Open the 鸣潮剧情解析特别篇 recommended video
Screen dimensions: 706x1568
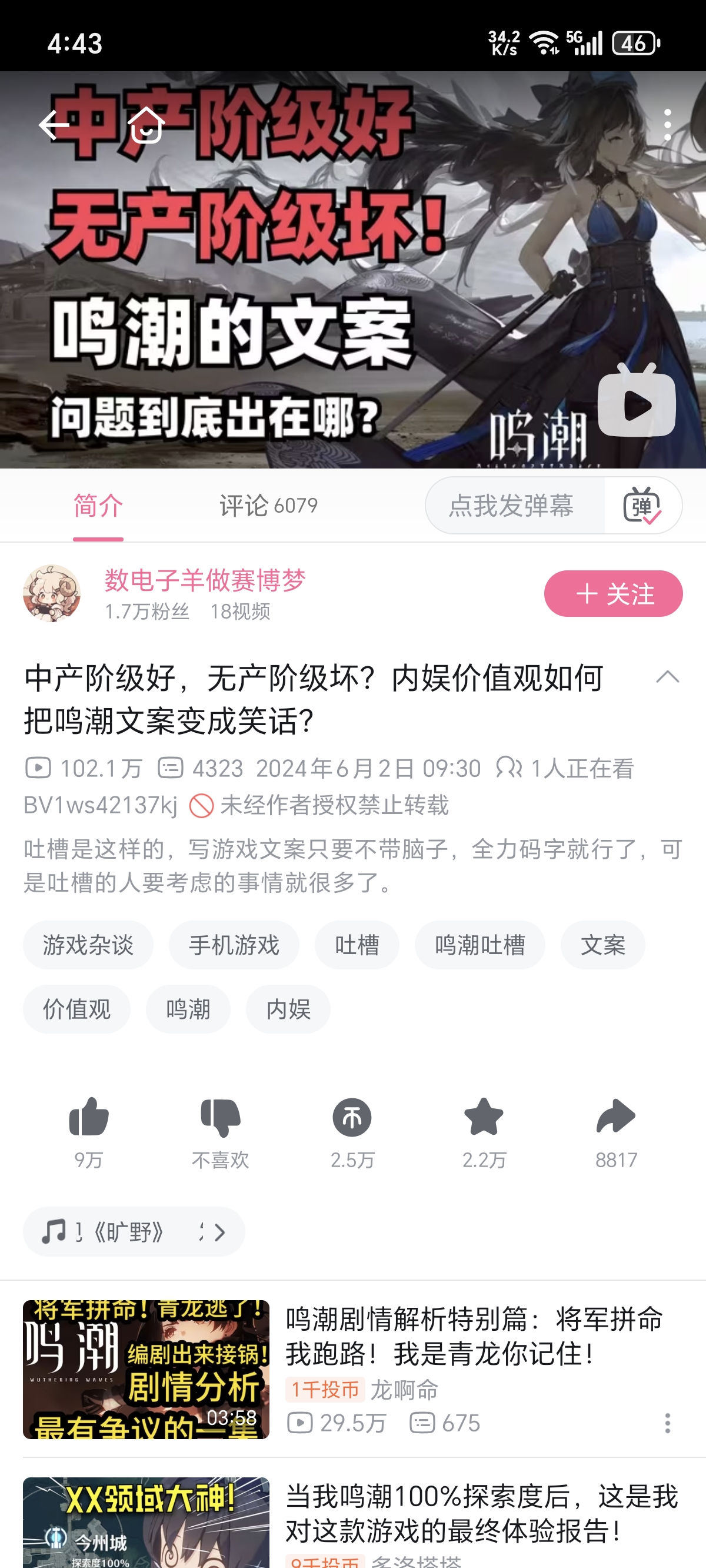click(474, 1336)
